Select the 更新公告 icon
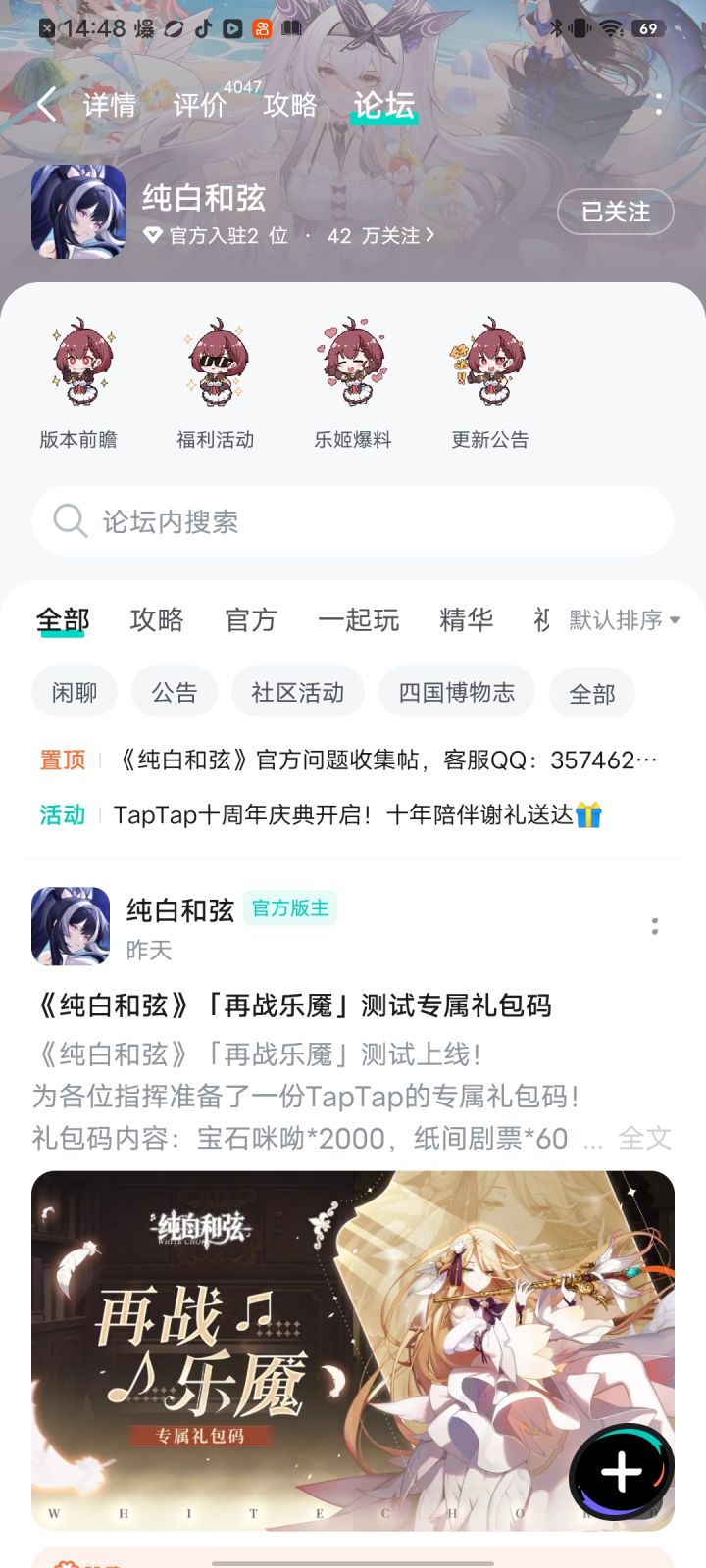This screenshot has width=706, height=1568. (x=490, y=363)
